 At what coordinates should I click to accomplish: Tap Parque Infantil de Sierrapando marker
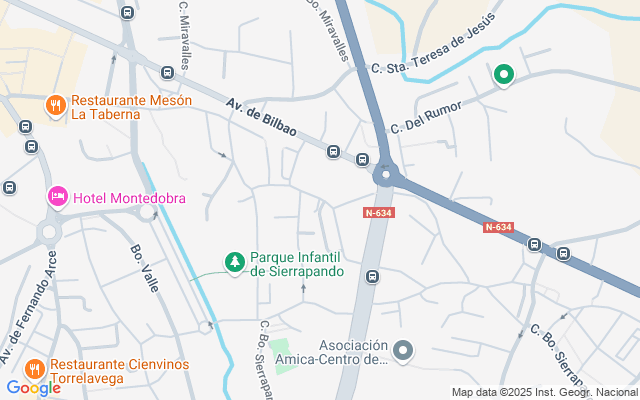coord(235,262)
